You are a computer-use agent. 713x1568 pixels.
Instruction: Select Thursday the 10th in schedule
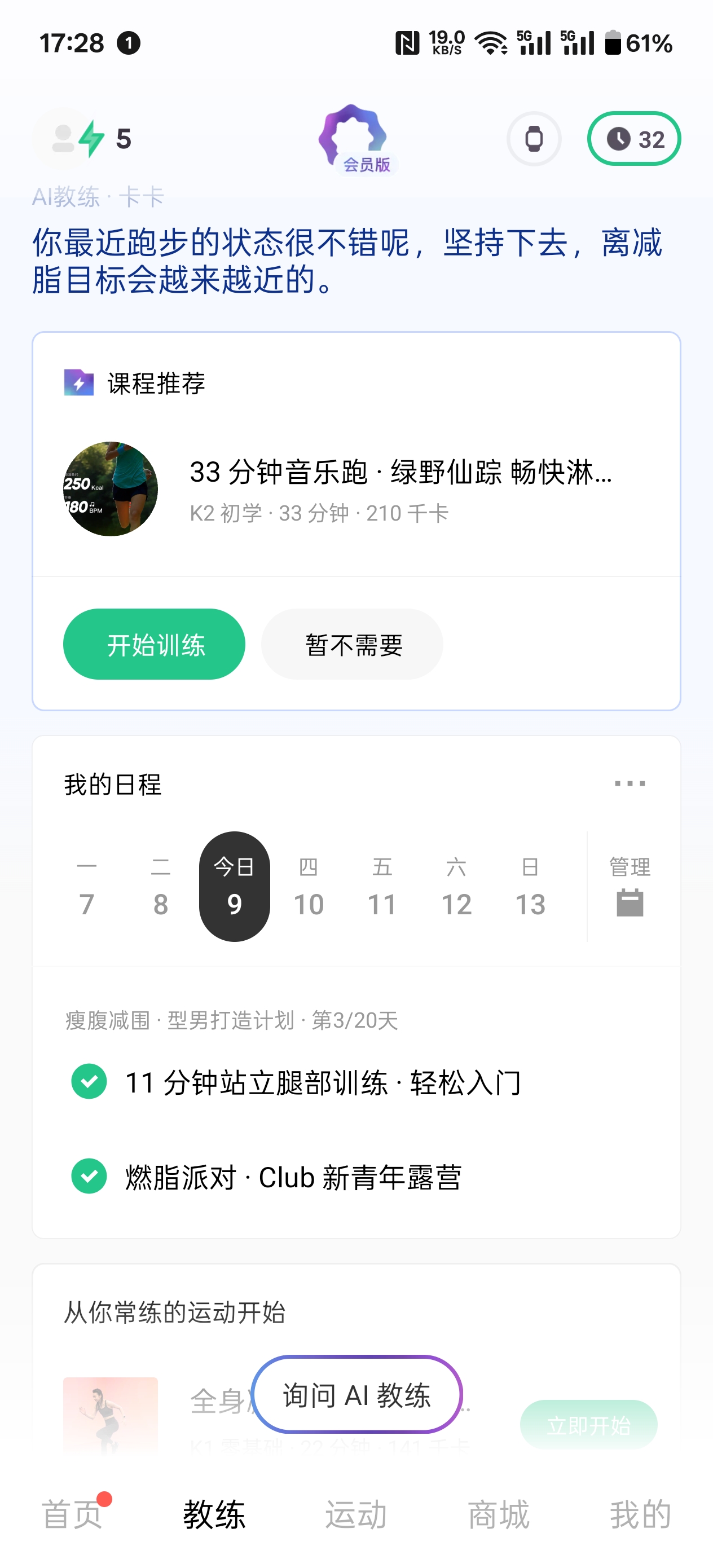coord(309,887)
